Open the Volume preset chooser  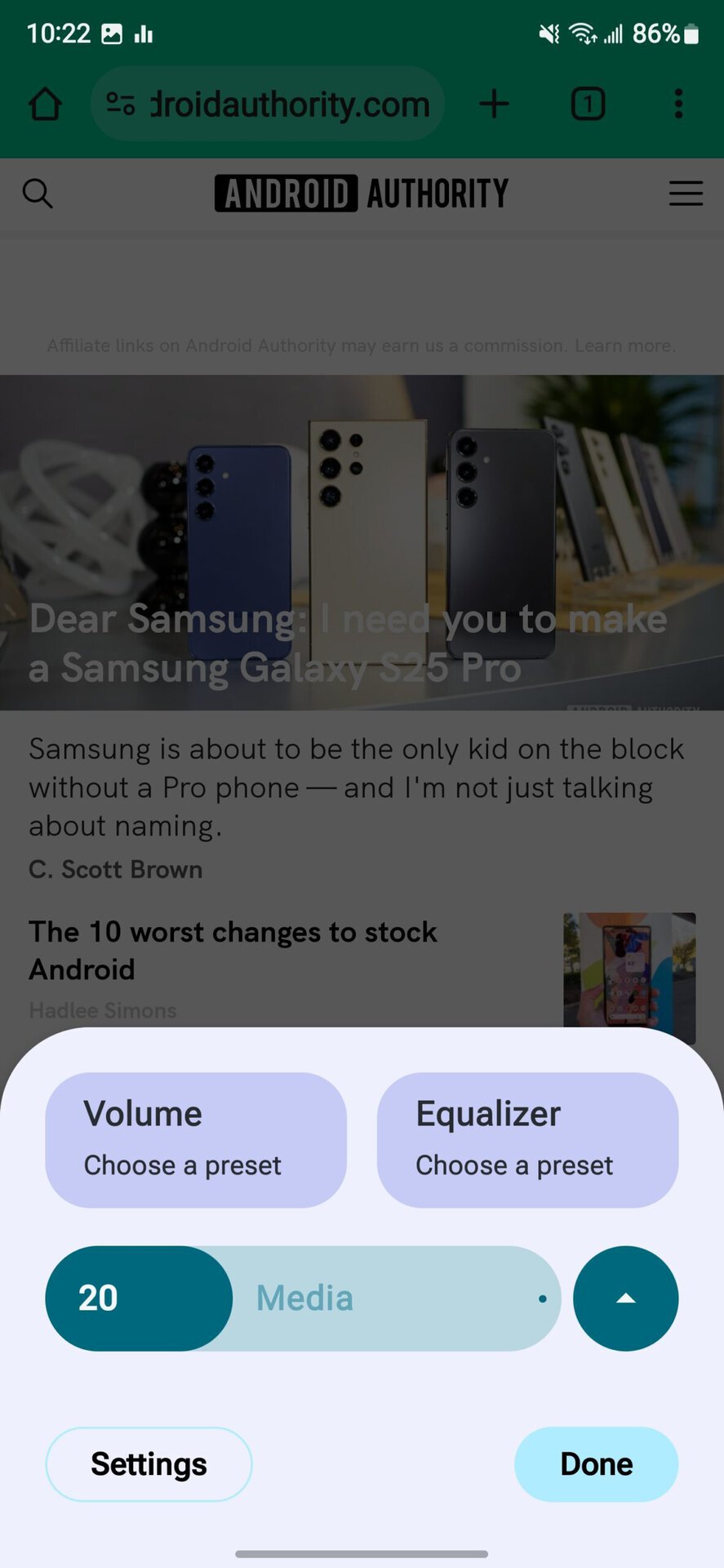click(196, 1139)
